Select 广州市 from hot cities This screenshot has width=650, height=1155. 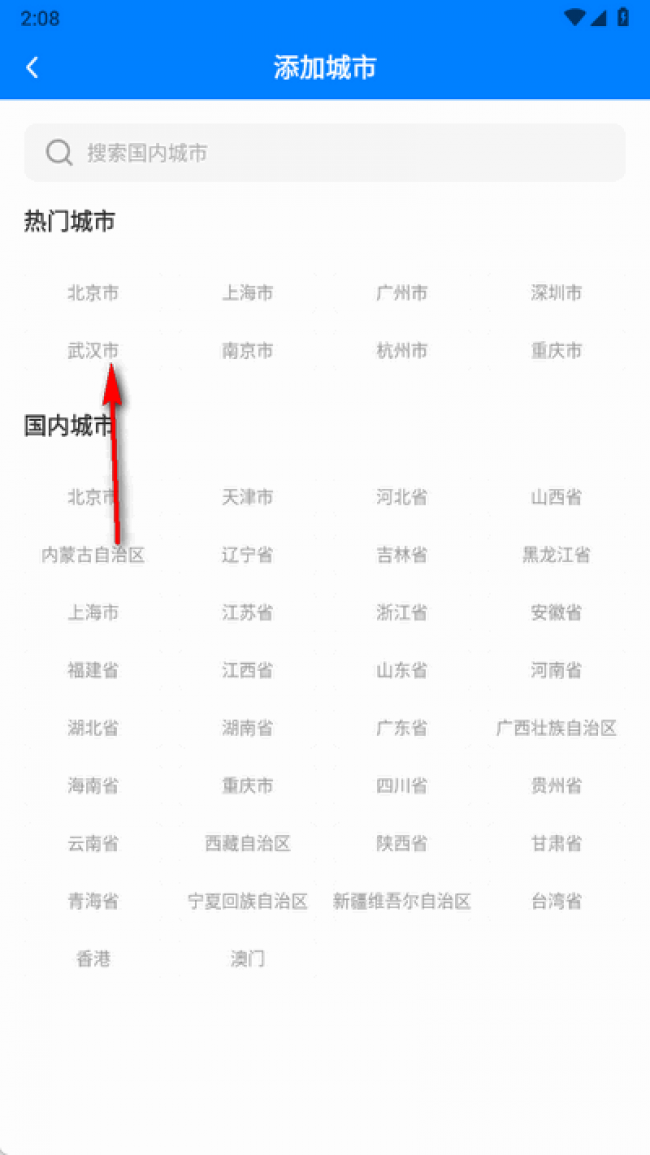coord(402,293)
